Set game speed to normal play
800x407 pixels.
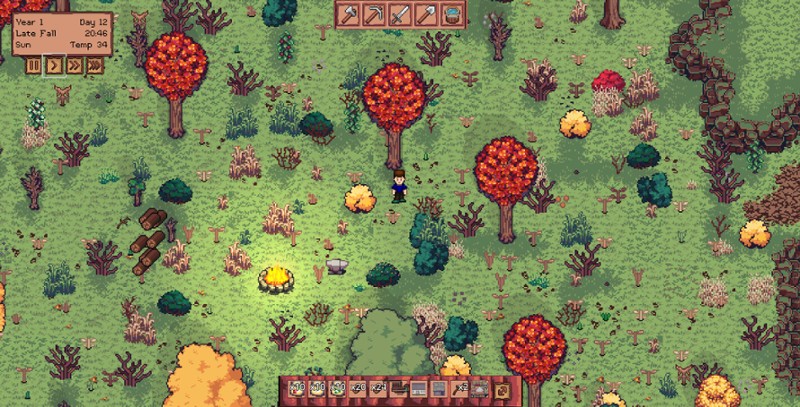click(x=54, y=65)
